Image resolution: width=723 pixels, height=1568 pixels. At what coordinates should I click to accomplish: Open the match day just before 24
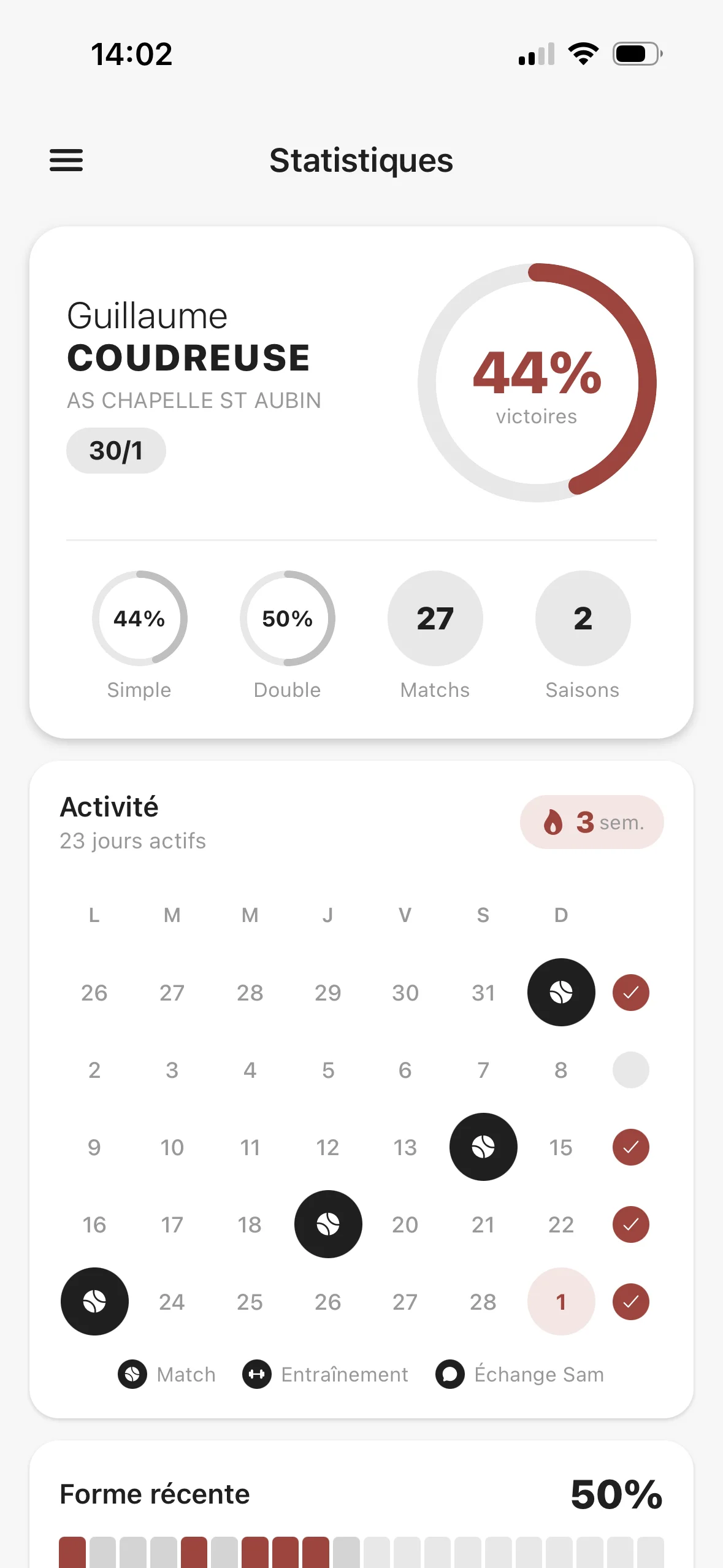pyautogui.click(x=94, y=1301)
